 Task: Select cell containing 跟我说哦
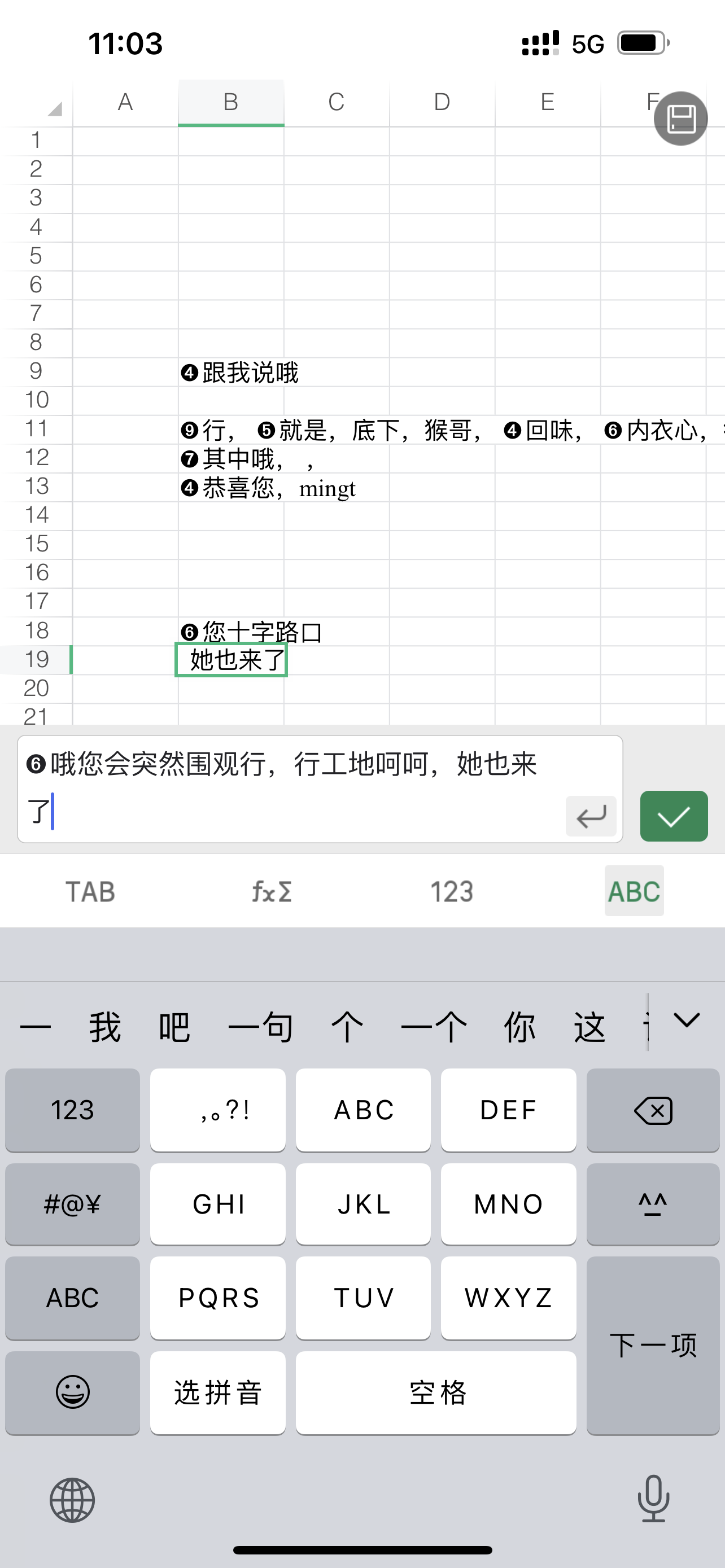(231, 373)
